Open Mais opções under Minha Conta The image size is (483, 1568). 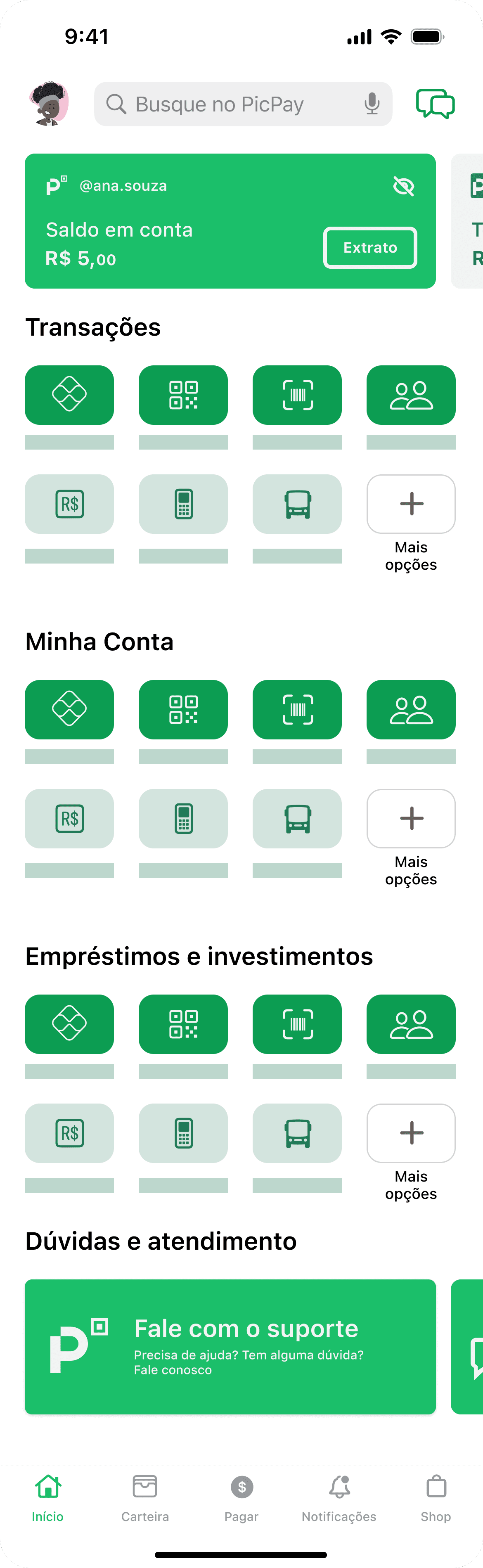tap(411, 819)
